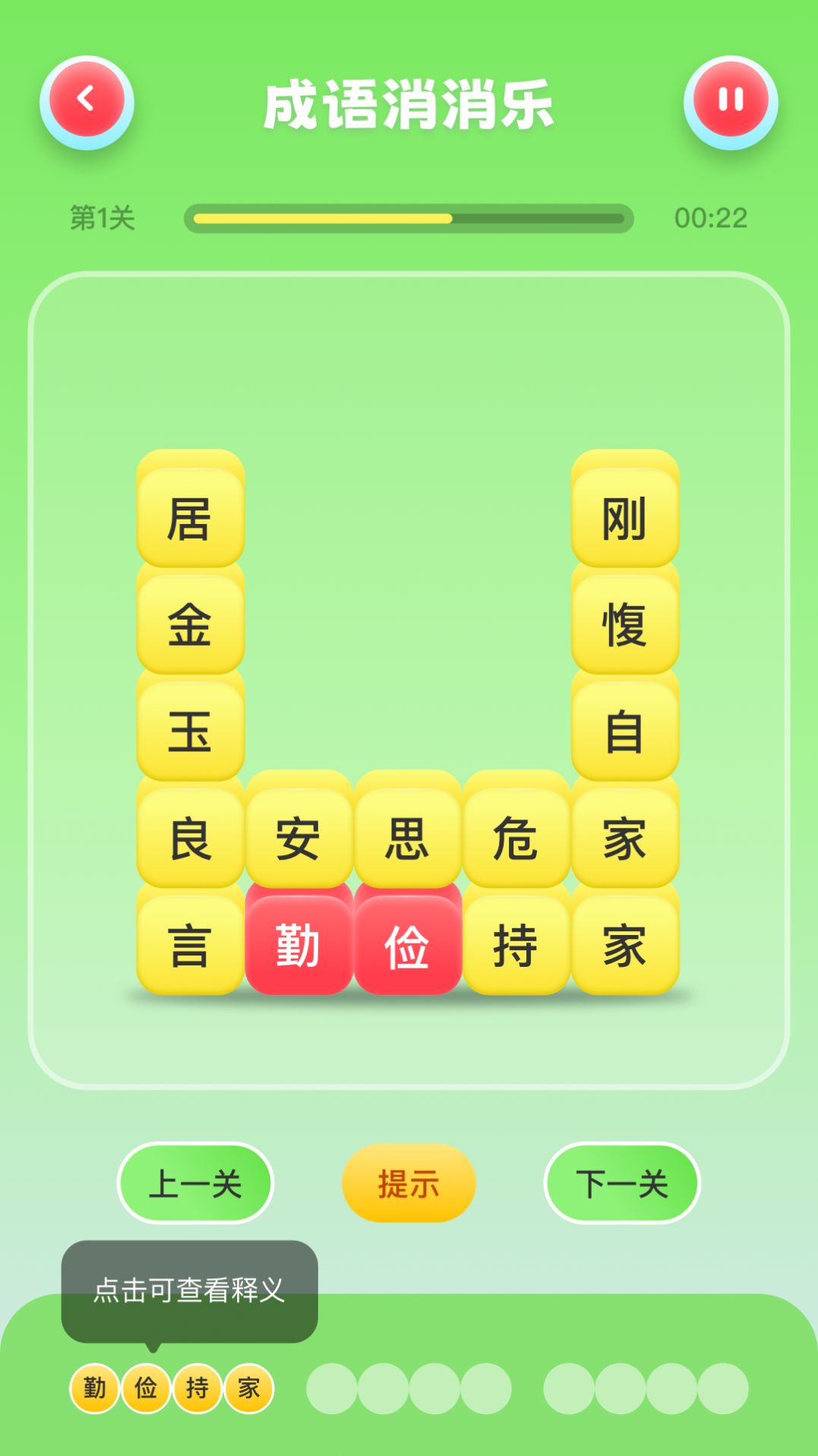Deselect the highlighted red tile 勤
818x1456 pixels.
click(x=298, y=944)
